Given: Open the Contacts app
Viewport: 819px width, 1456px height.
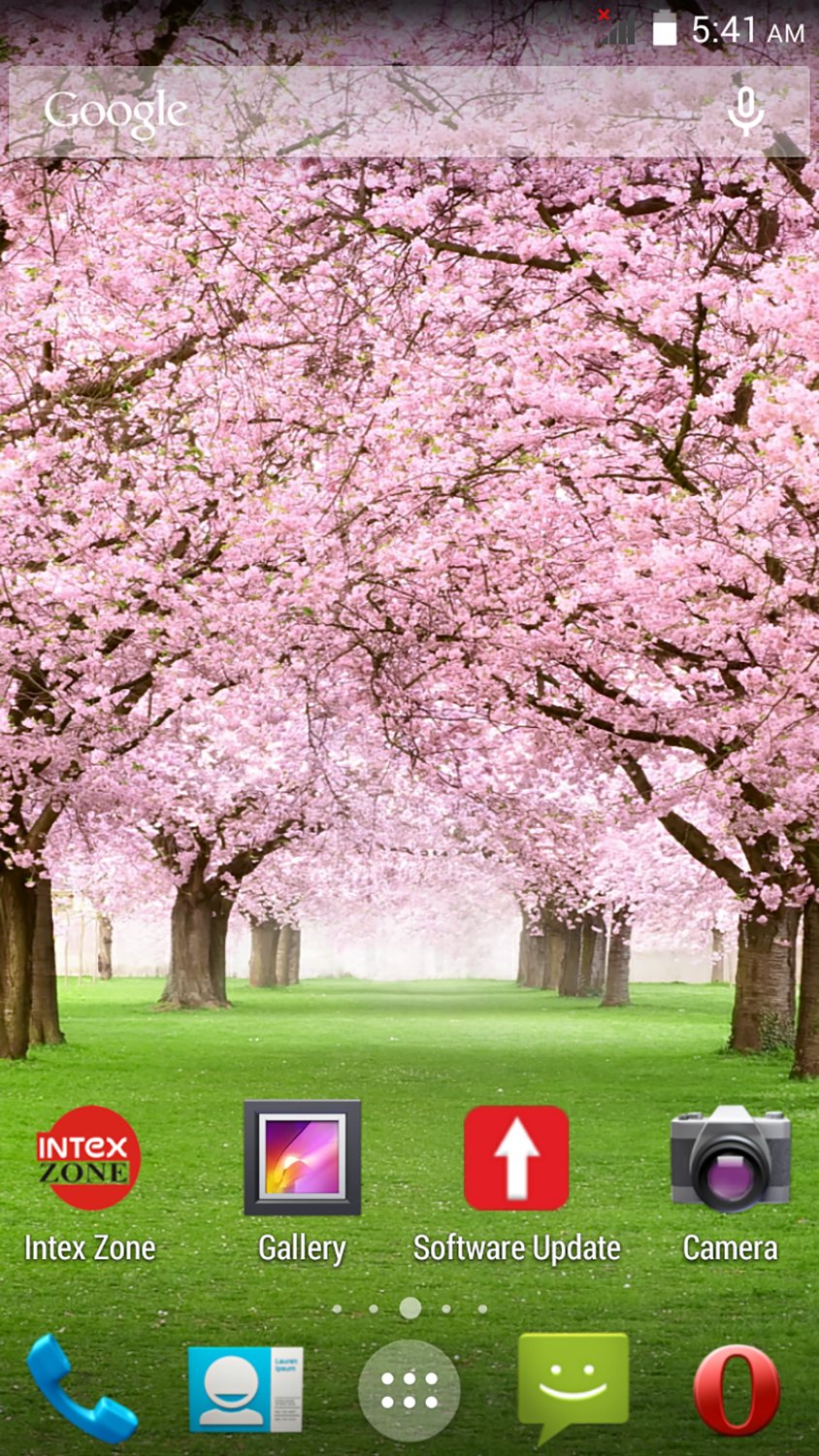Looking at the screenshot, I should [245, 1390].
